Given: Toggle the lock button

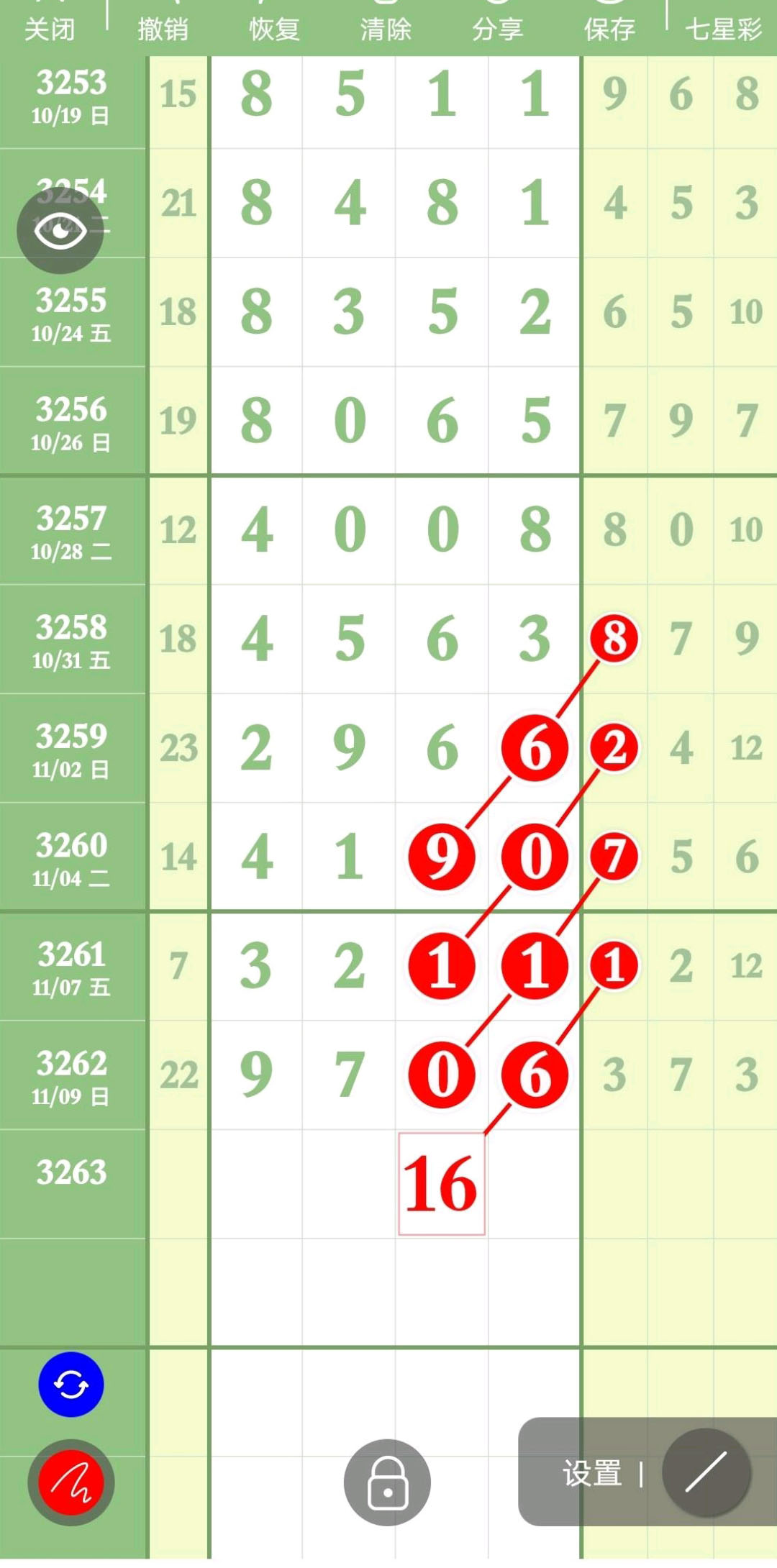Looking at the screenshot, I should tap(387, 1482).
